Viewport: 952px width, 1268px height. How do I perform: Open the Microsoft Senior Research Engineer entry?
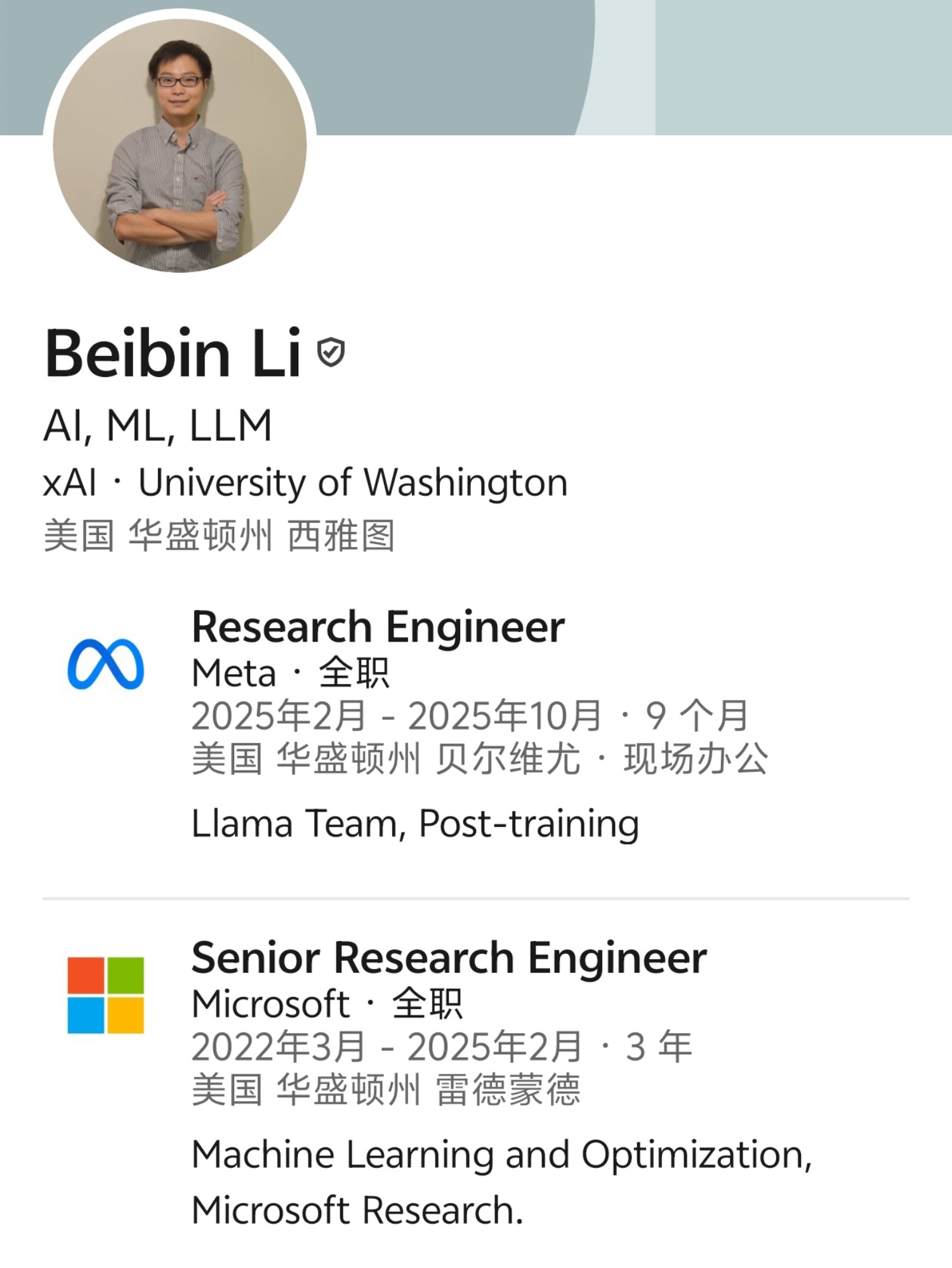(449, 958)
